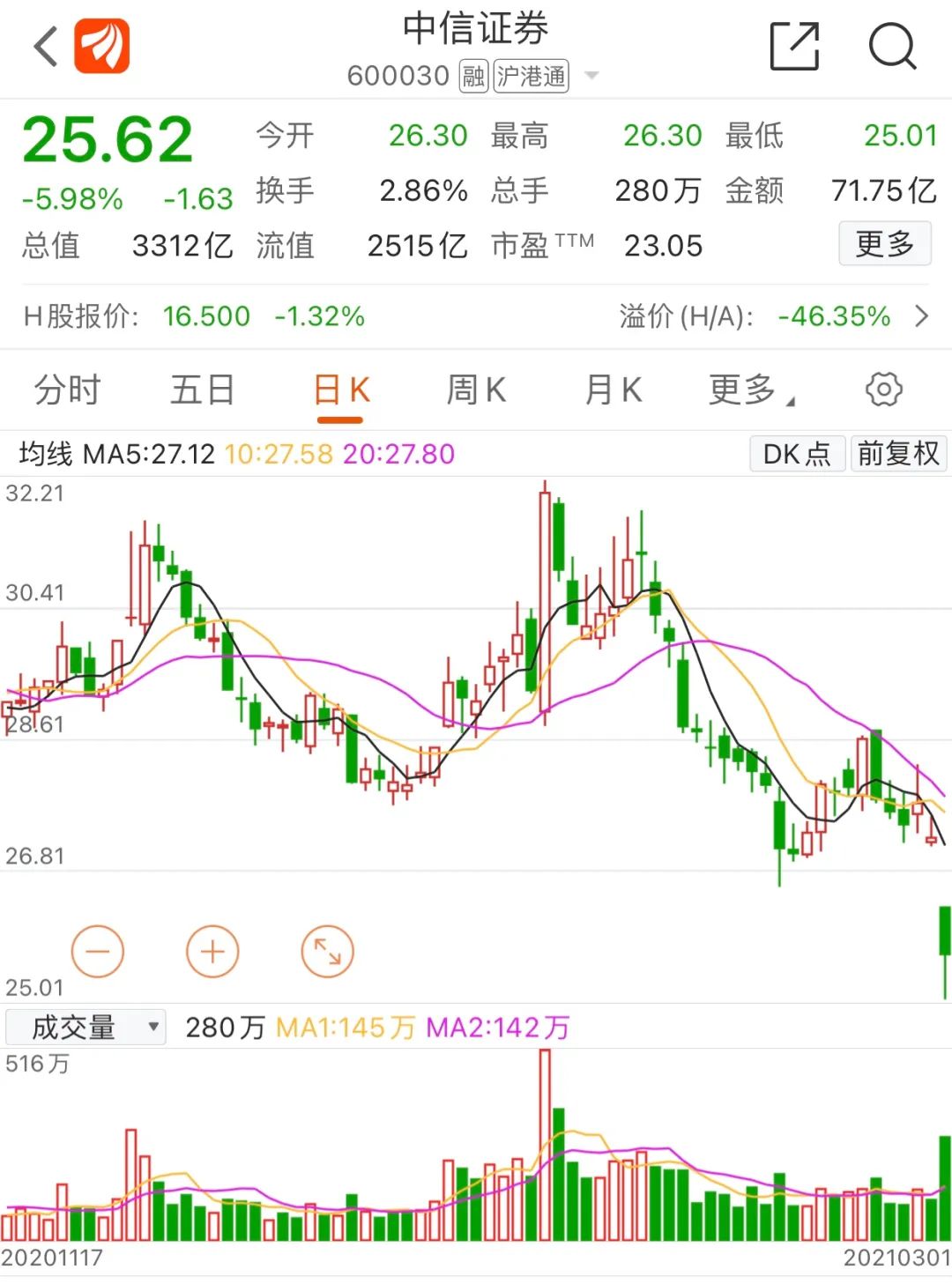Switch to the 月K chart tab
The image size is (952, 1284).
[614, 390]
